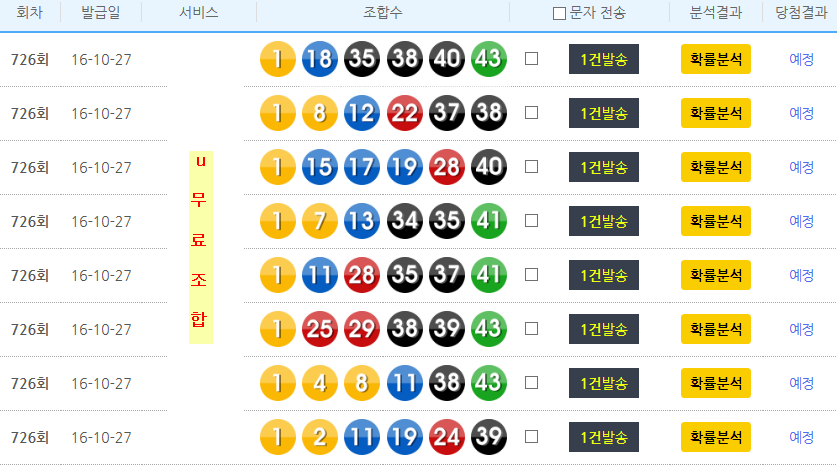Screen dimensions: 837x468
Task: View 확률분석 for combo 1 8 12 22 37 38
Action: pyautogui.click(x=715, y=113)
